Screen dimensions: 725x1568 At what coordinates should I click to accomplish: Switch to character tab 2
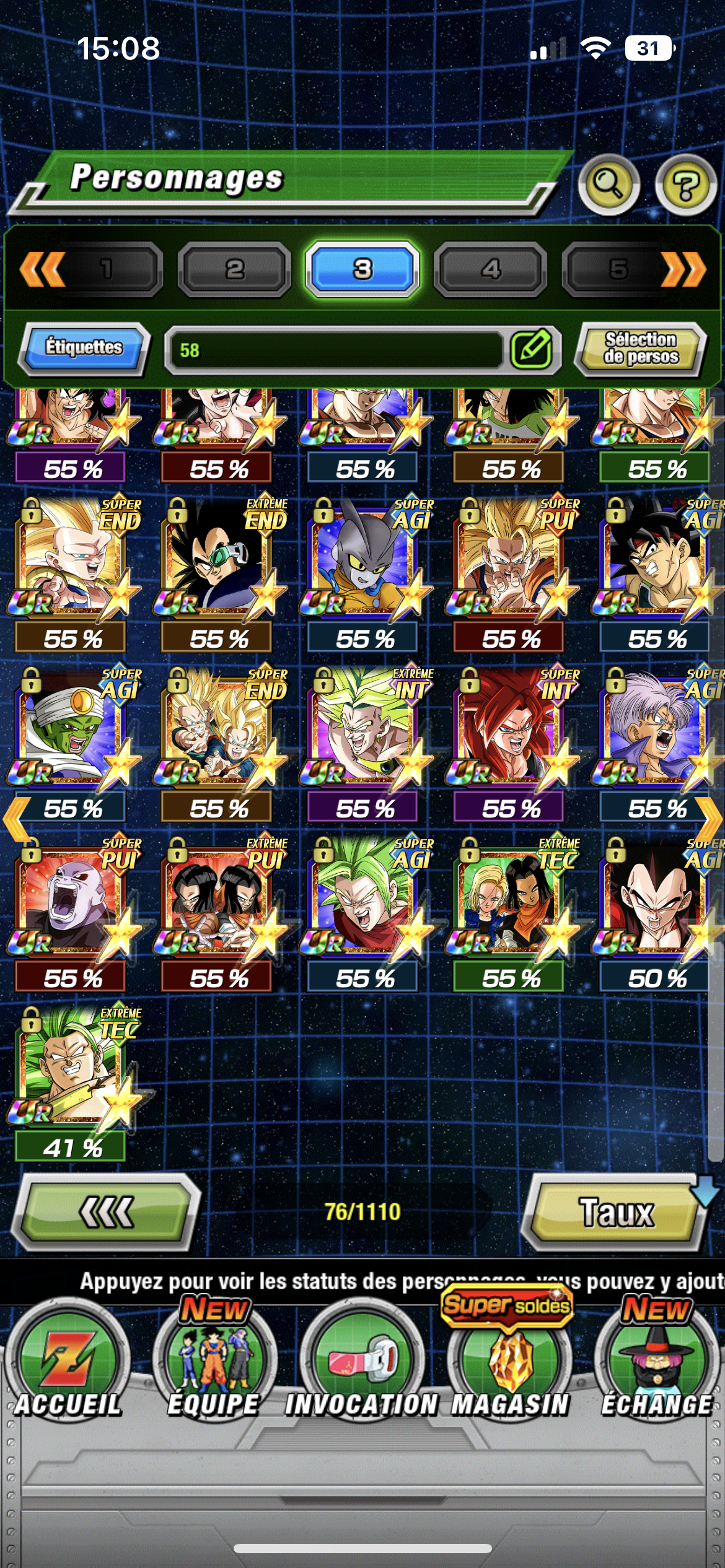[x=234, y=269]
